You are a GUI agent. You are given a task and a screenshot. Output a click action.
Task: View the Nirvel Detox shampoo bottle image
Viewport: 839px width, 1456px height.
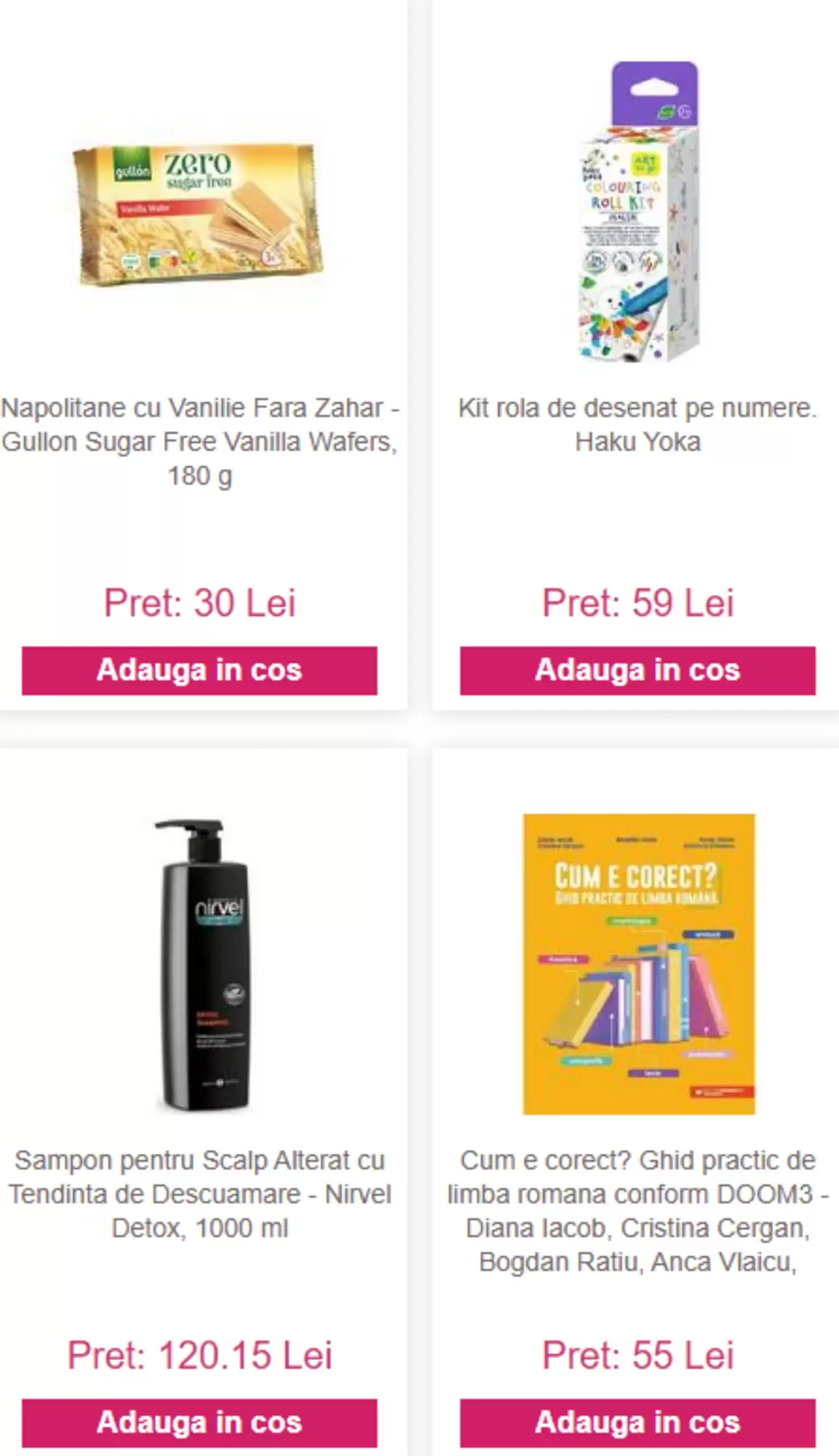pos(202,965)
